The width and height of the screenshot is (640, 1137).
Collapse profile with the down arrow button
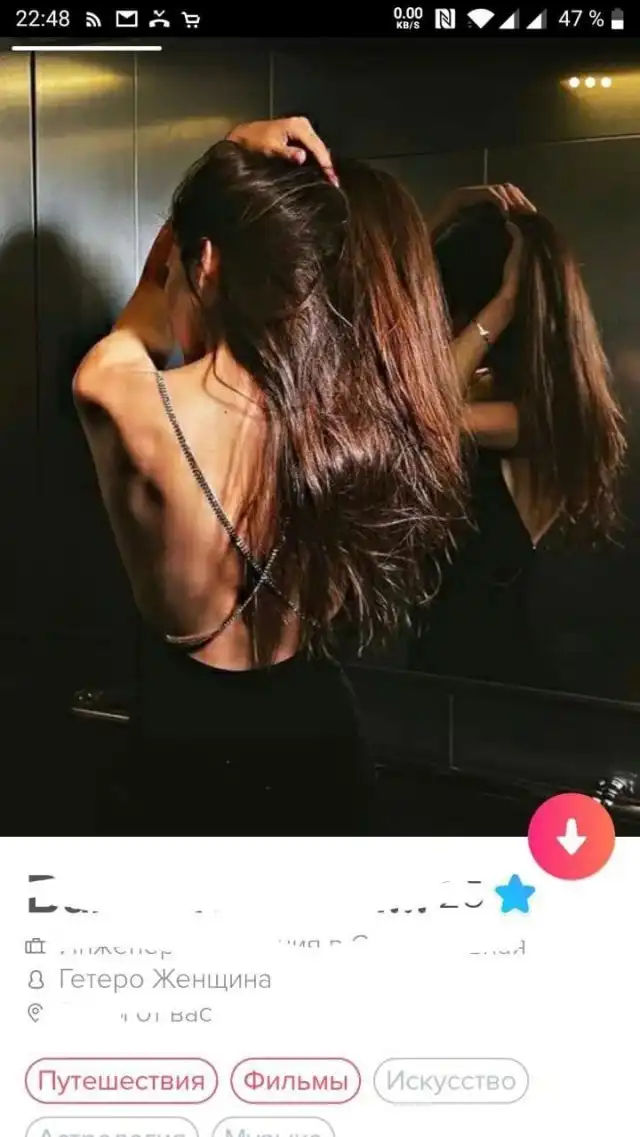pyautogui.click(x=571, y=837)
